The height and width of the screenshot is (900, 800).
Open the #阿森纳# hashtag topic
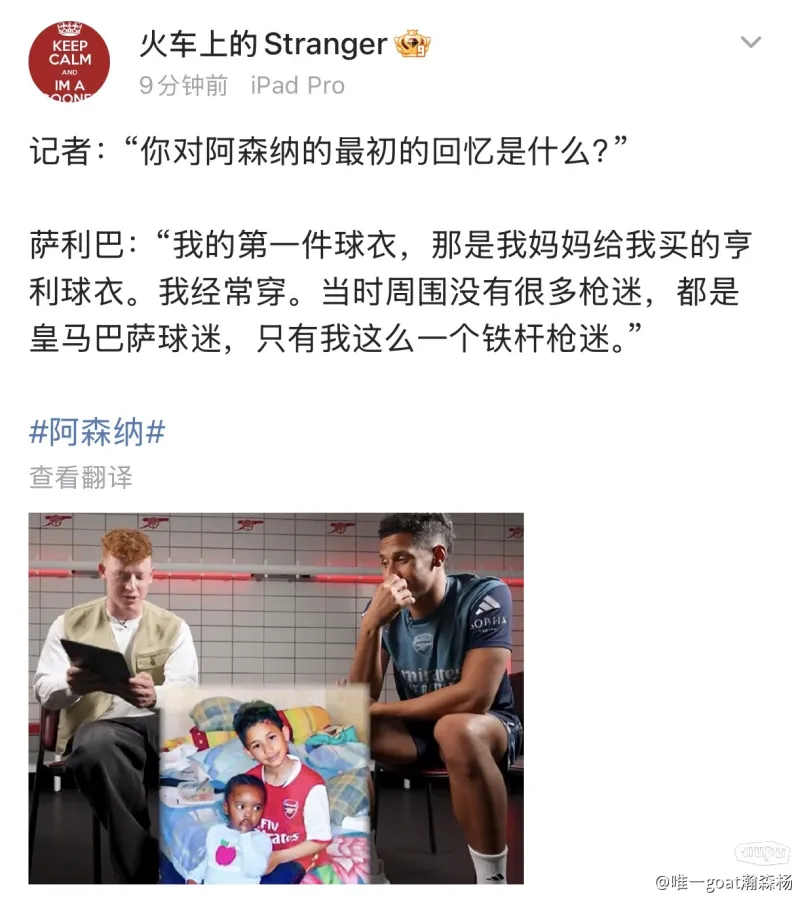pyautogui.click(x=97, y=432)
